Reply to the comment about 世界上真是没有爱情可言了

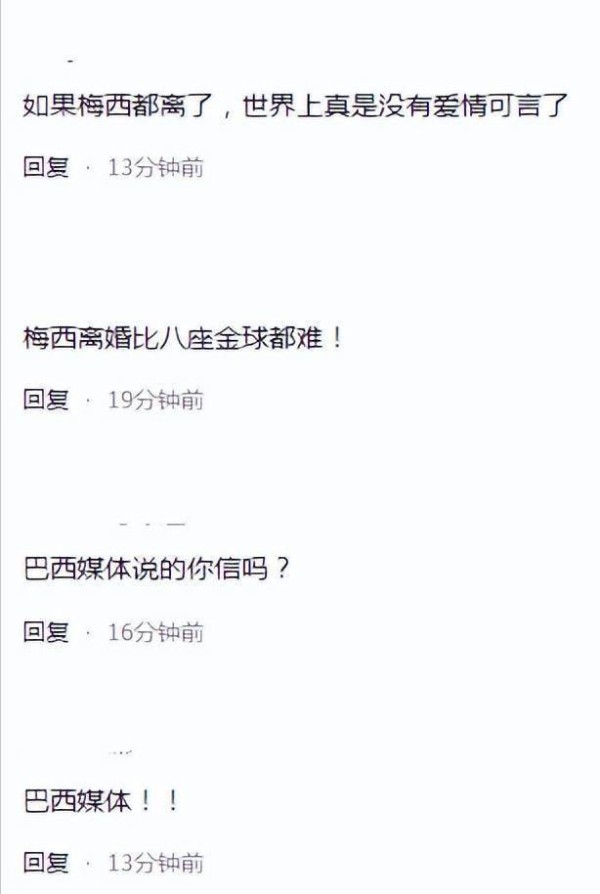pyautogui.click(x=46, y=168)
